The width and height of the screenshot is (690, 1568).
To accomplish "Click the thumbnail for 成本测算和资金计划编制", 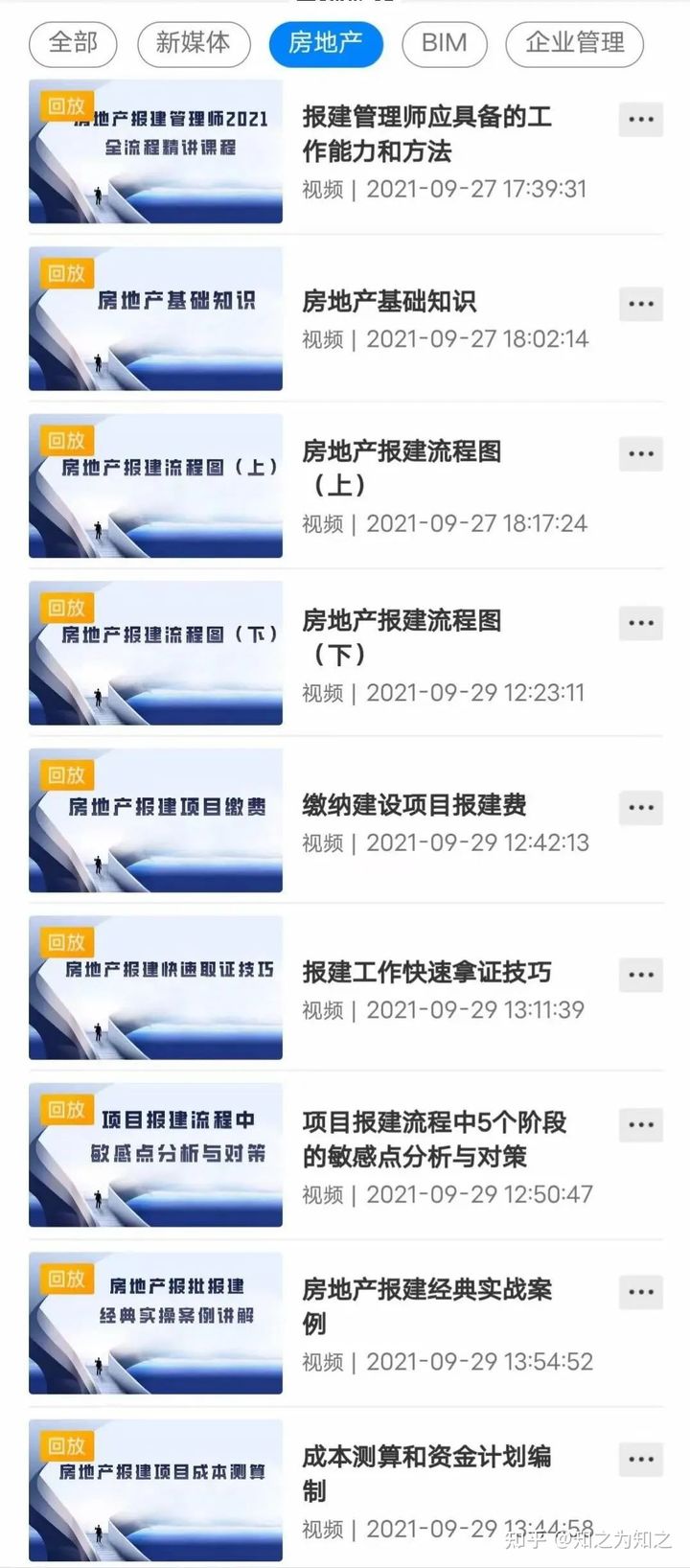I will pos(155,1489).
